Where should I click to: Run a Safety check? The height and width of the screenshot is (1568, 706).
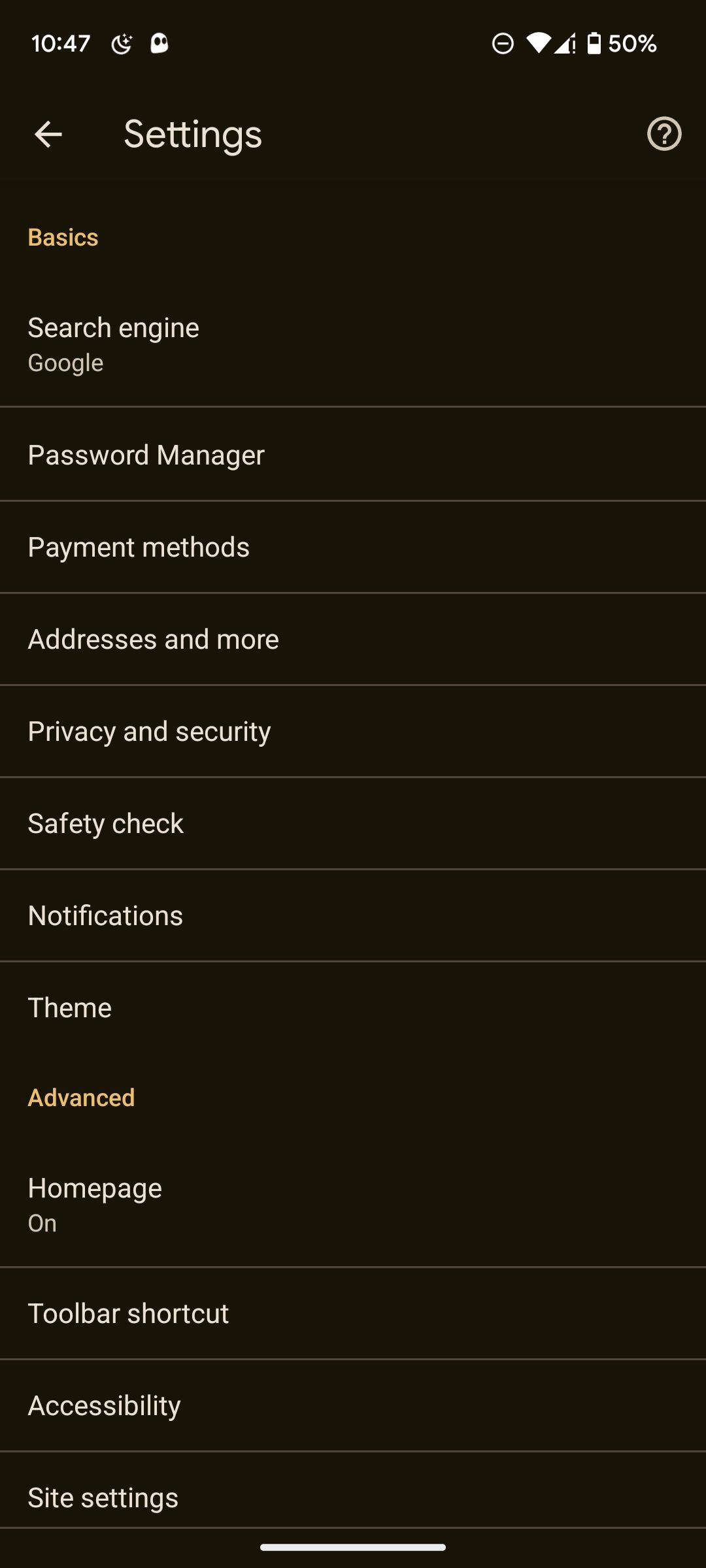[353, 823]
